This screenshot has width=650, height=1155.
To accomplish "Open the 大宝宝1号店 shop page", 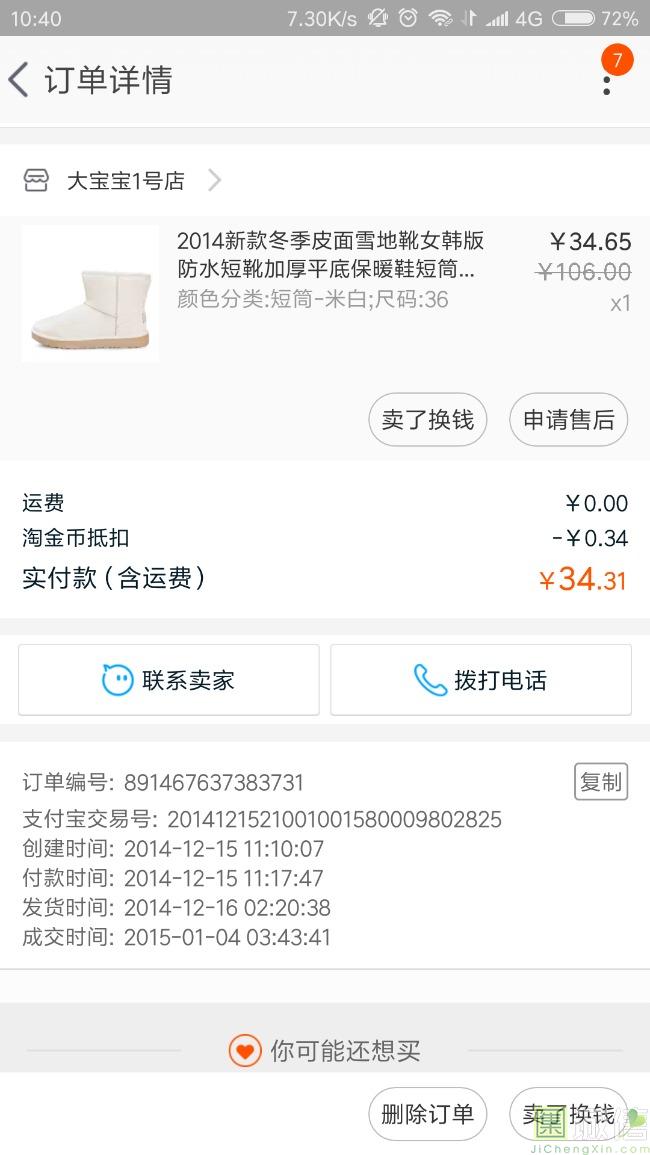I will 125,181.
